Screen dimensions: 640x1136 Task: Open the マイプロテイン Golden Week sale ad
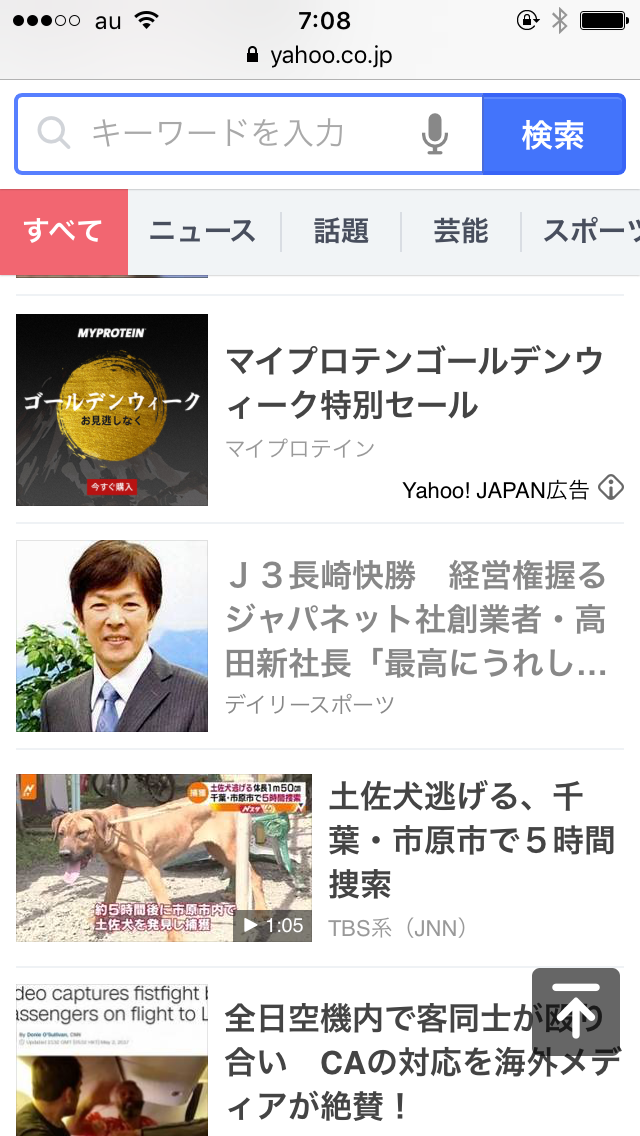tap(414, 384)
